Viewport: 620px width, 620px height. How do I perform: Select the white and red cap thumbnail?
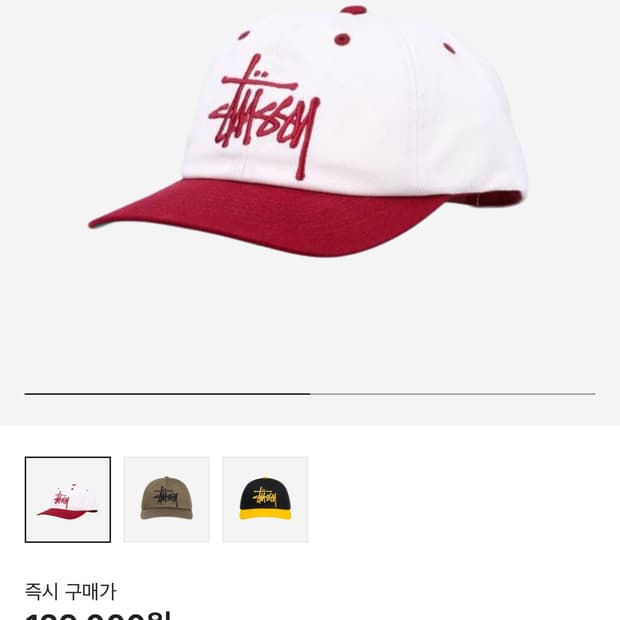68,499
